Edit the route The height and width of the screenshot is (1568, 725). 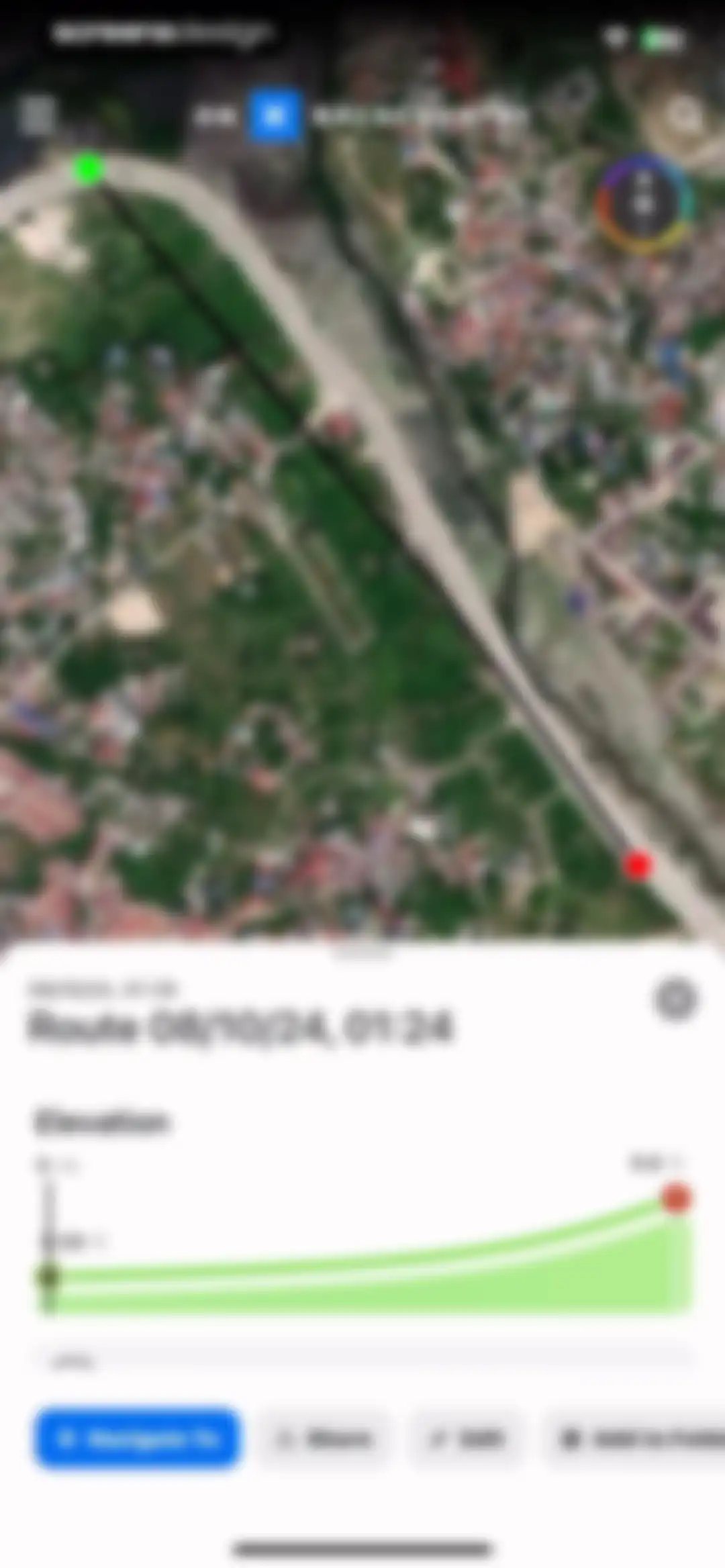pos(467,1438)
